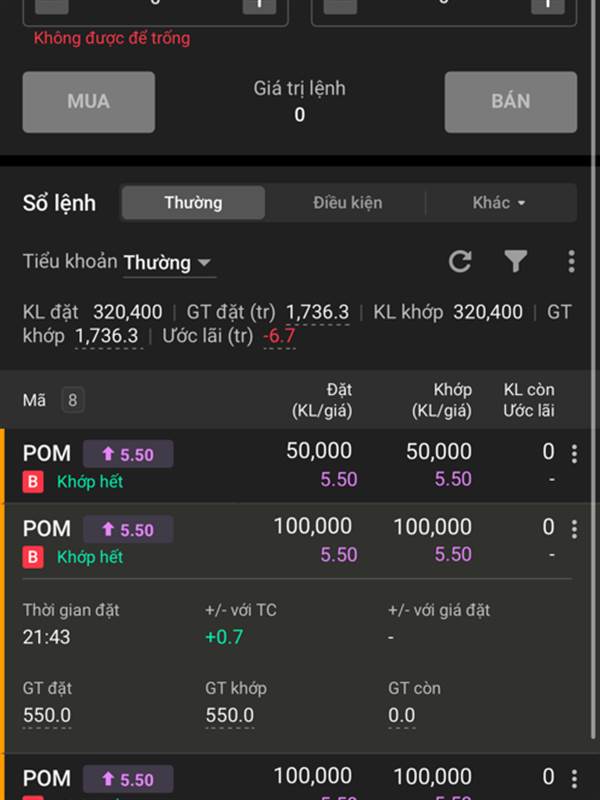600x800 pixels.
Task: Tap the MUA buy button
Action: [x=89, y=102]
